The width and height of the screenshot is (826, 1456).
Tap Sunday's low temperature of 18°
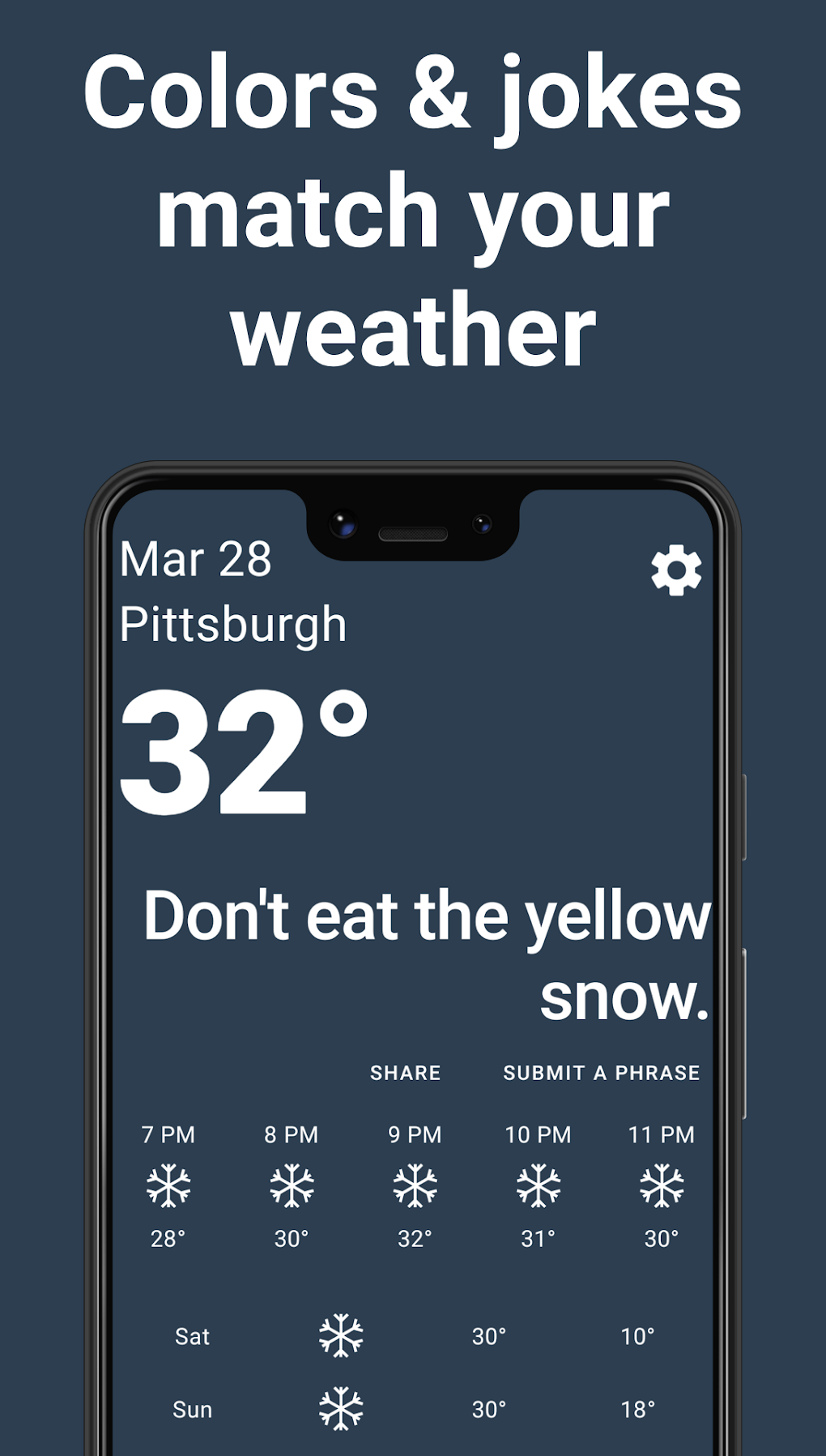637,1409
